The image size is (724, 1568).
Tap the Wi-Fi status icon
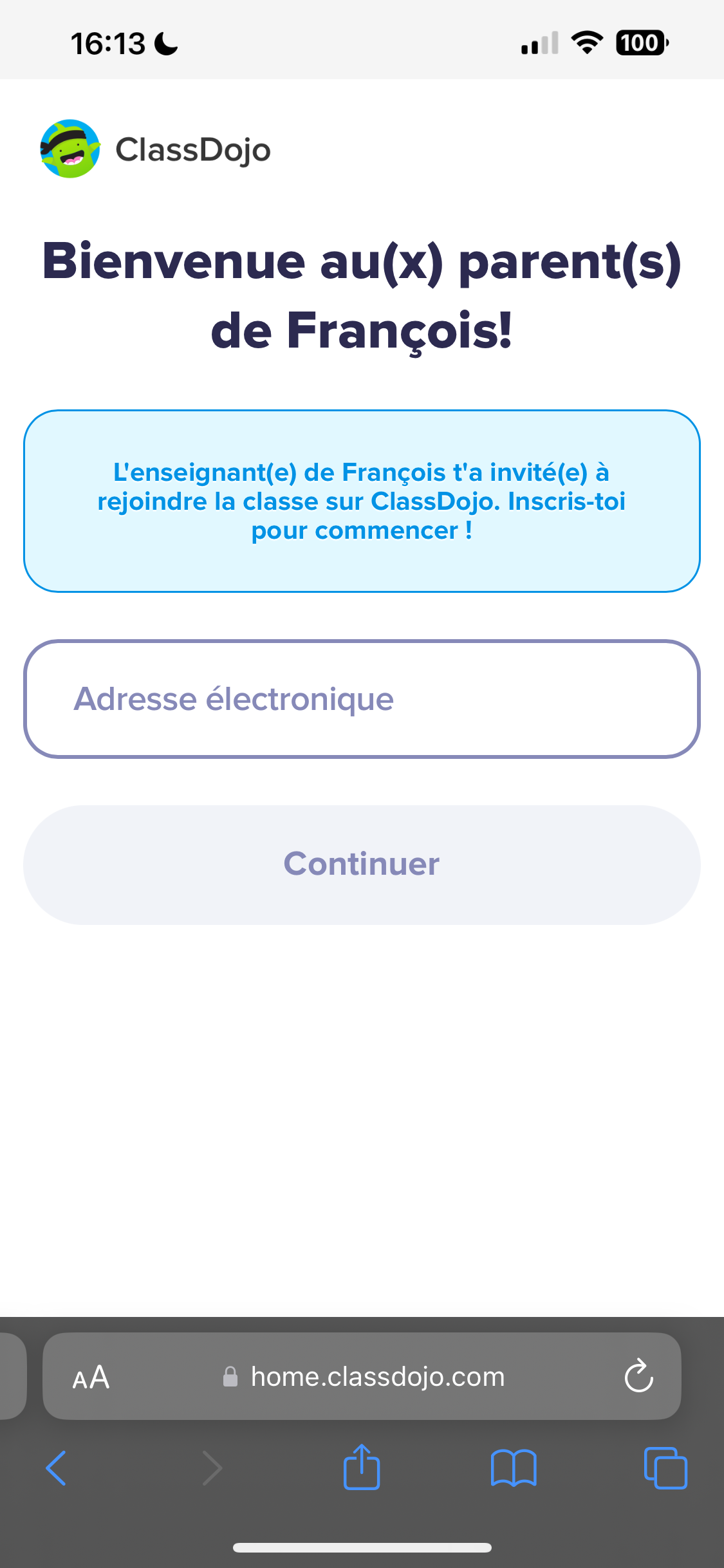coord(586,42)
